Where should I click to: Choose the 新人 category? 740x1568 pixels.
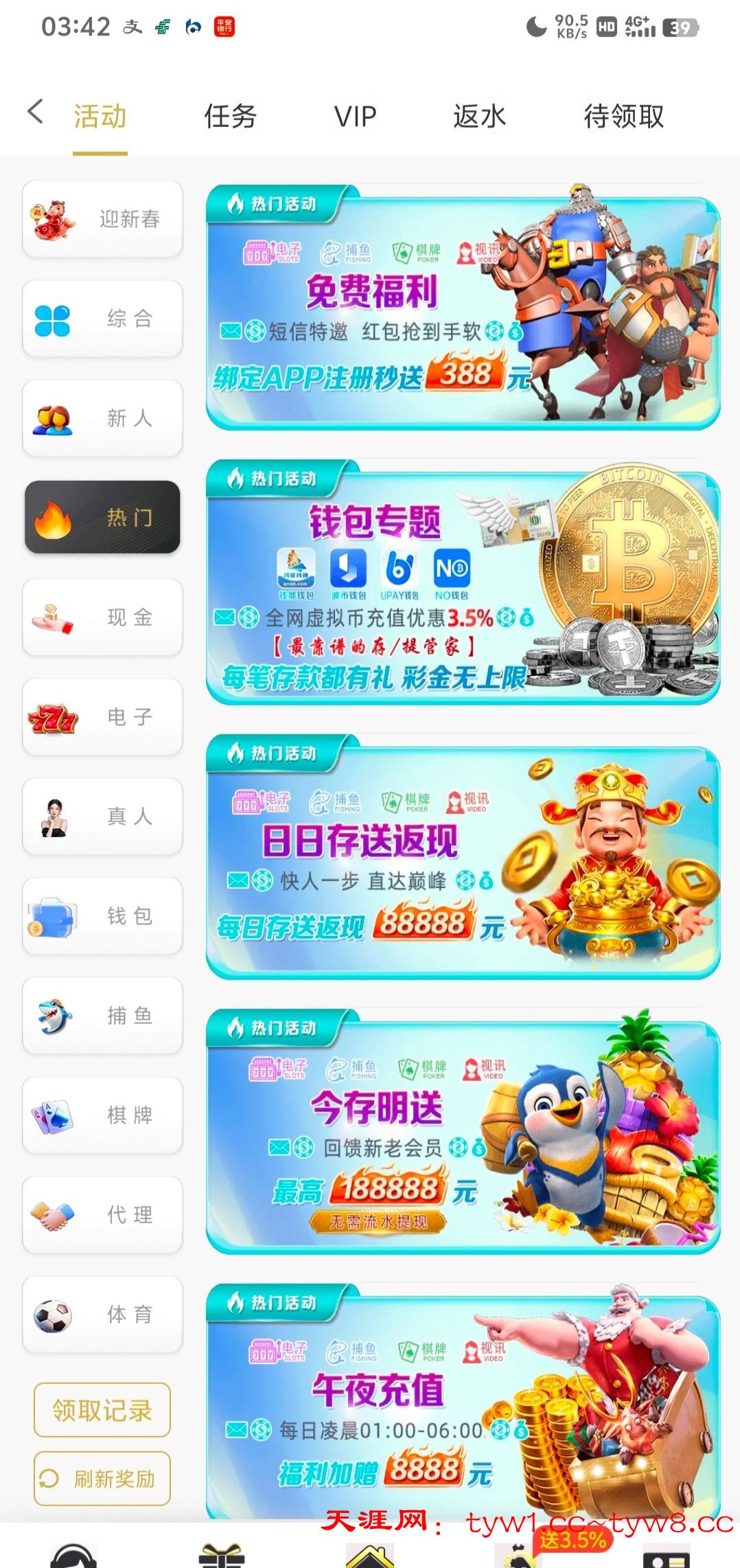pyautogui.click(x=103, y=418)
